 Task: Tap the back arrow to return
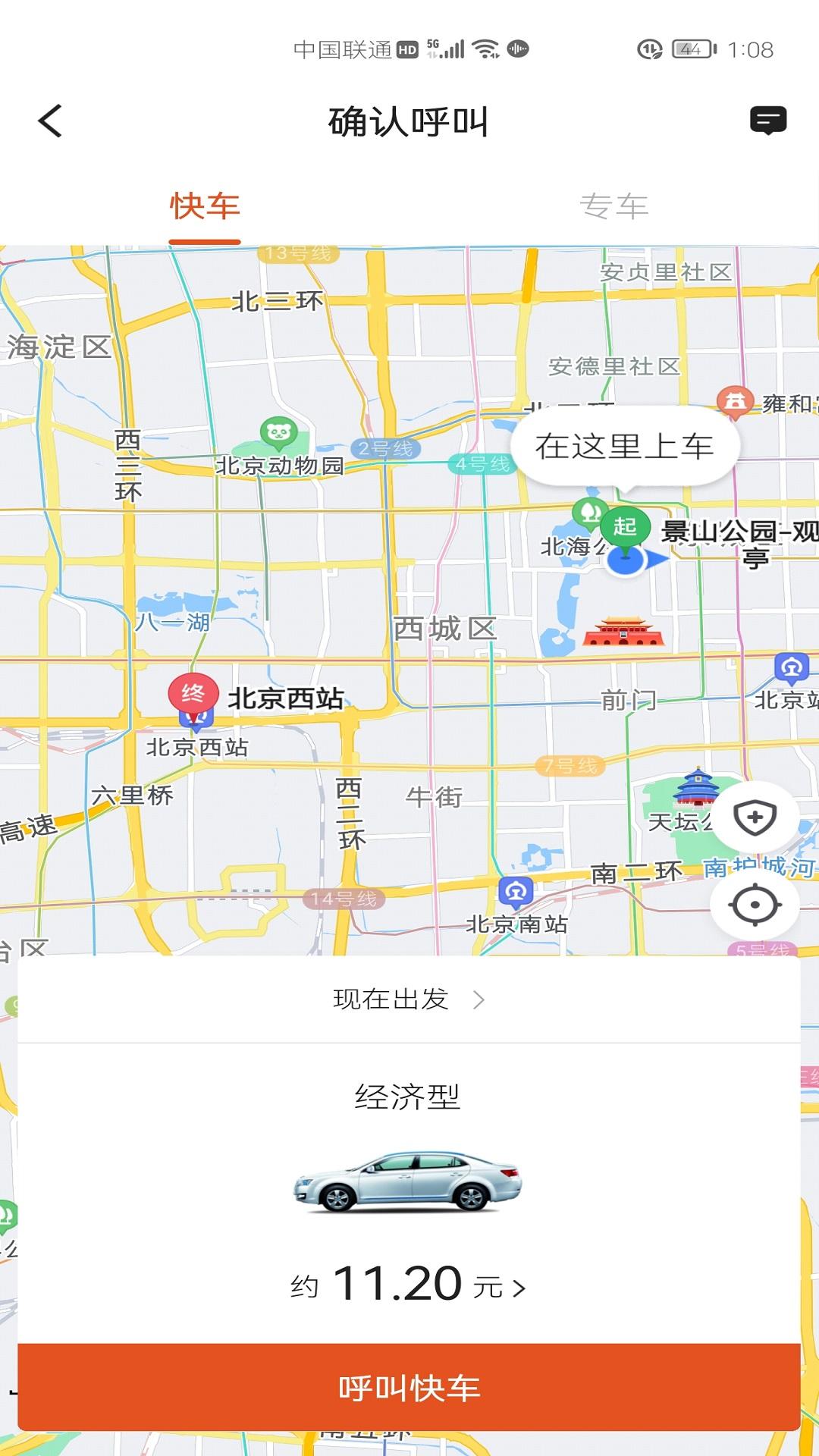coord(50,121)
